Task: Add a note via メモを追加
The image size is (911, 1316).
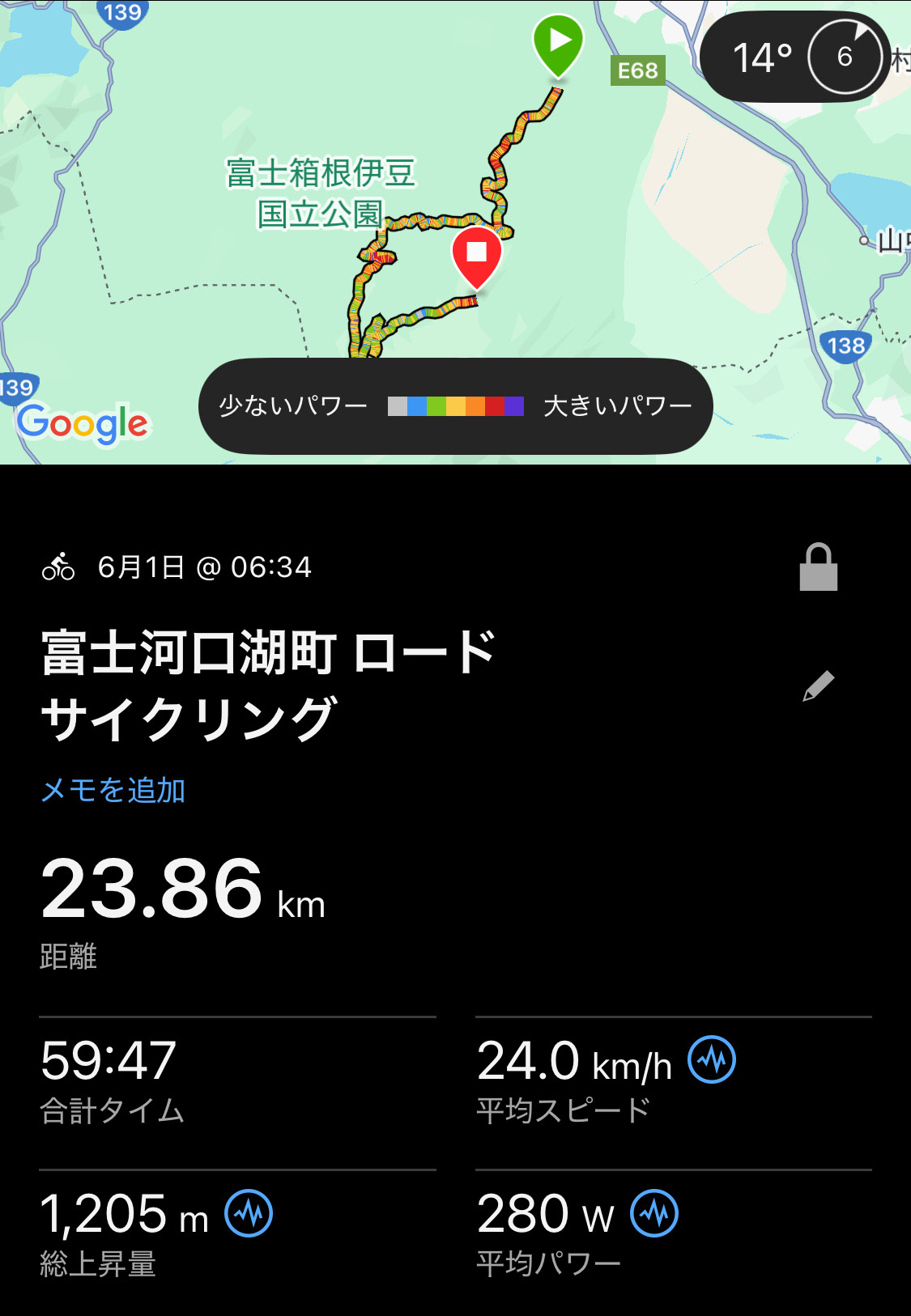Action: 113,790
